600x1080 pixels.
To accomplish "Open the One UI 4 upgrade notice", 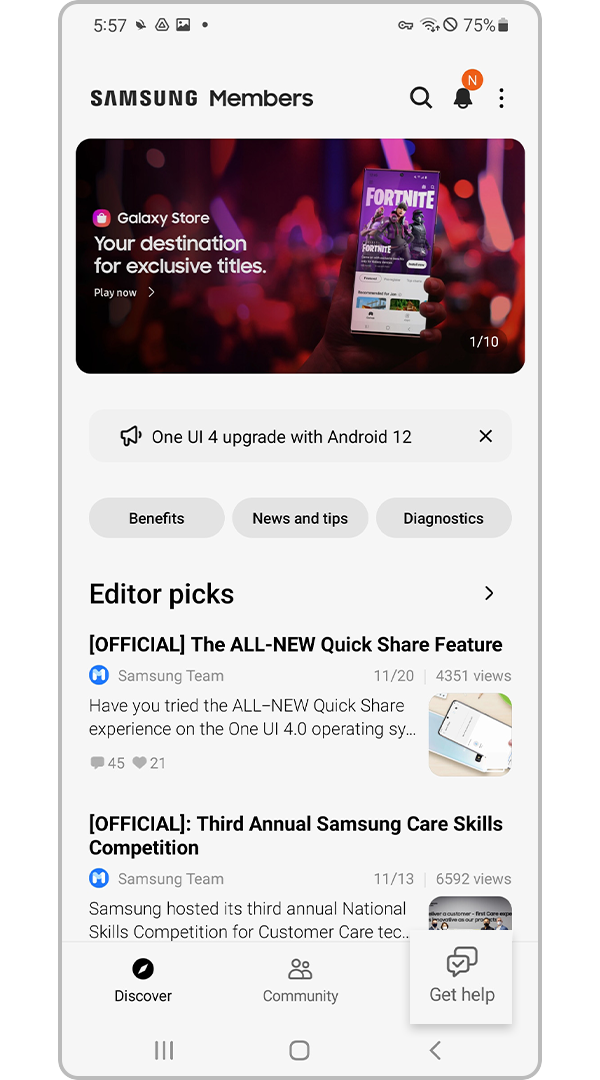I will pyautogui.click(x=280, y=437).
